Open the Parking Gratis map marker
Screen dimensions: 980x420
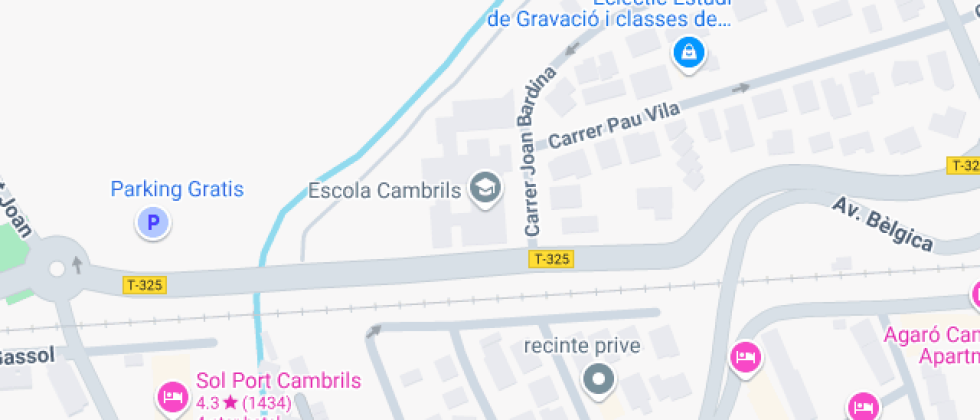tap(153, 223)
